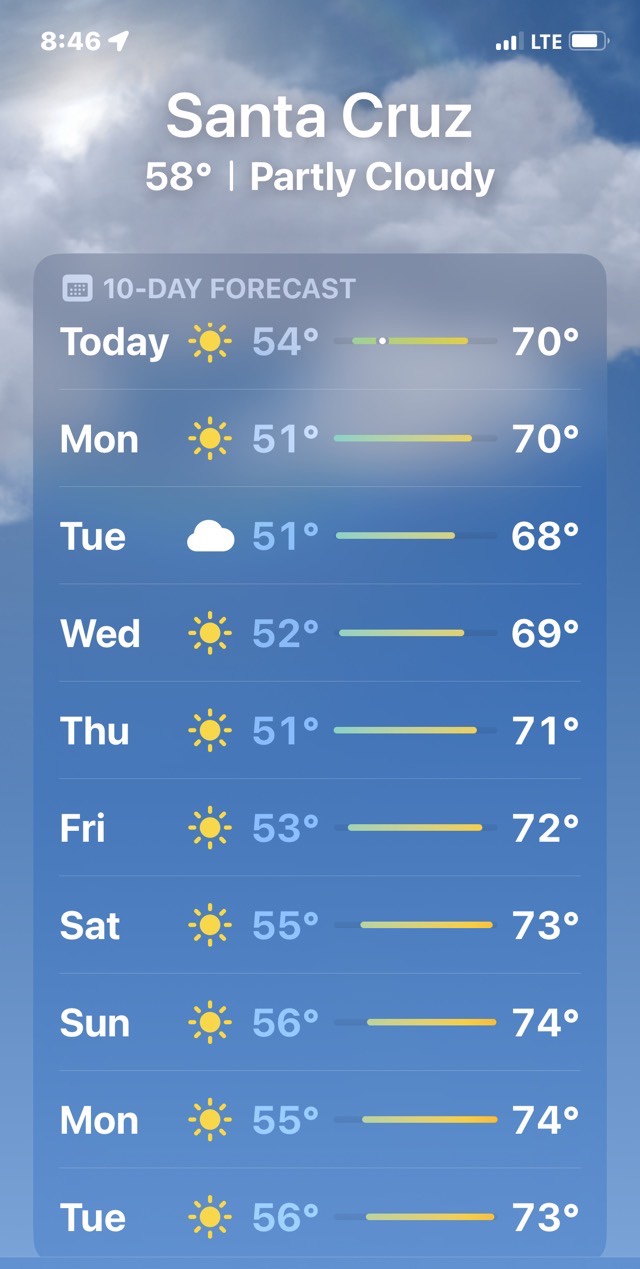Tap the Sat forecast row
Screen dimensions: 640x1269
(320, 926)
